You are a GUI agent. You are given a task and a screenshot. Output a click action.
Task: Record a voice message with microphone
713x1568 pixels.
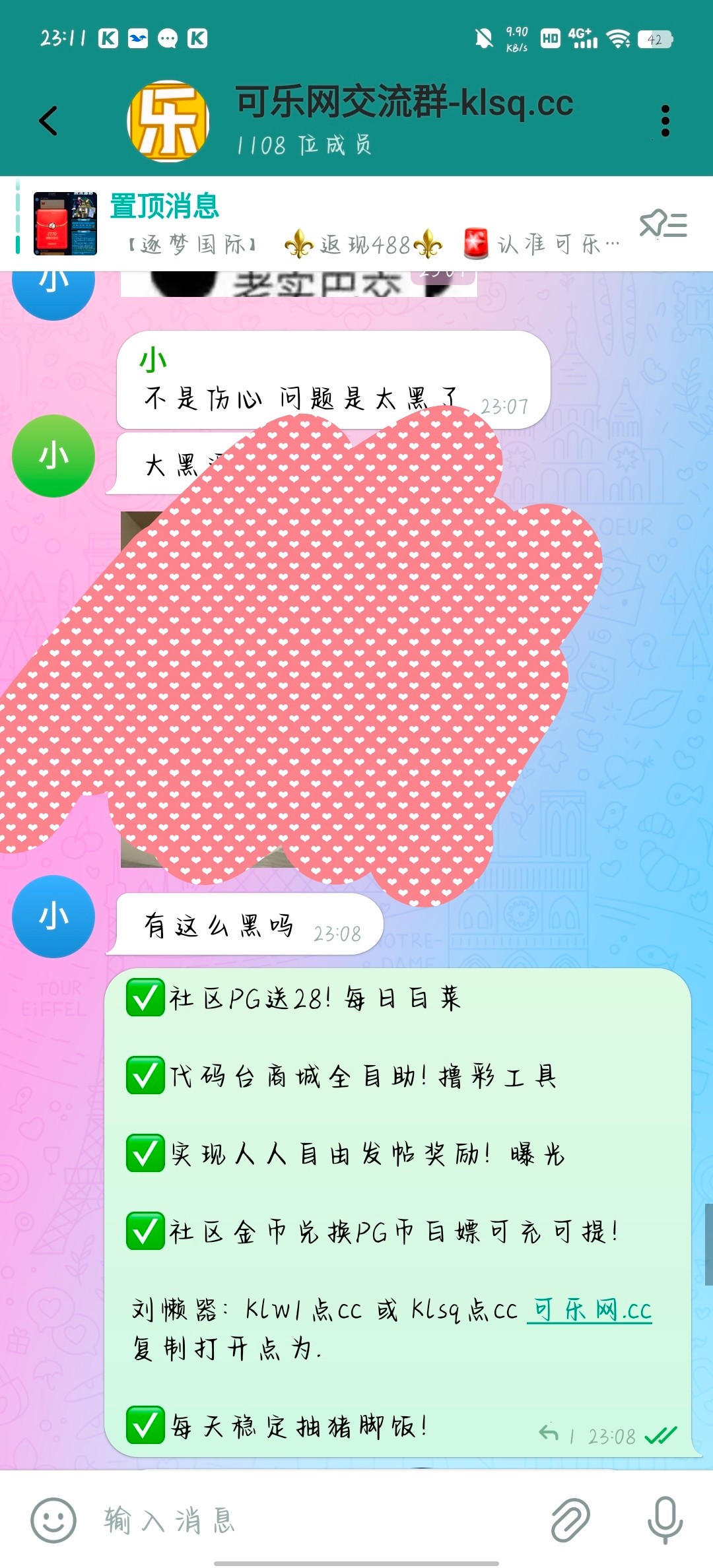coord(664,1520)
